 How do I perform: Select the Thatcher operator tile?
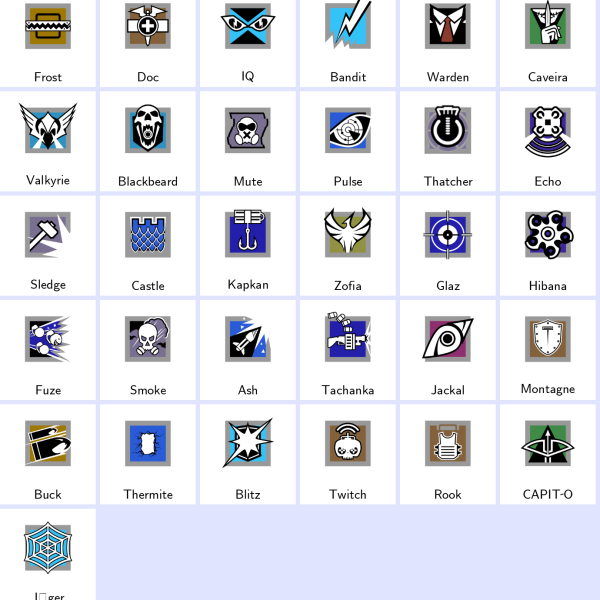click(x=448, y=140)
